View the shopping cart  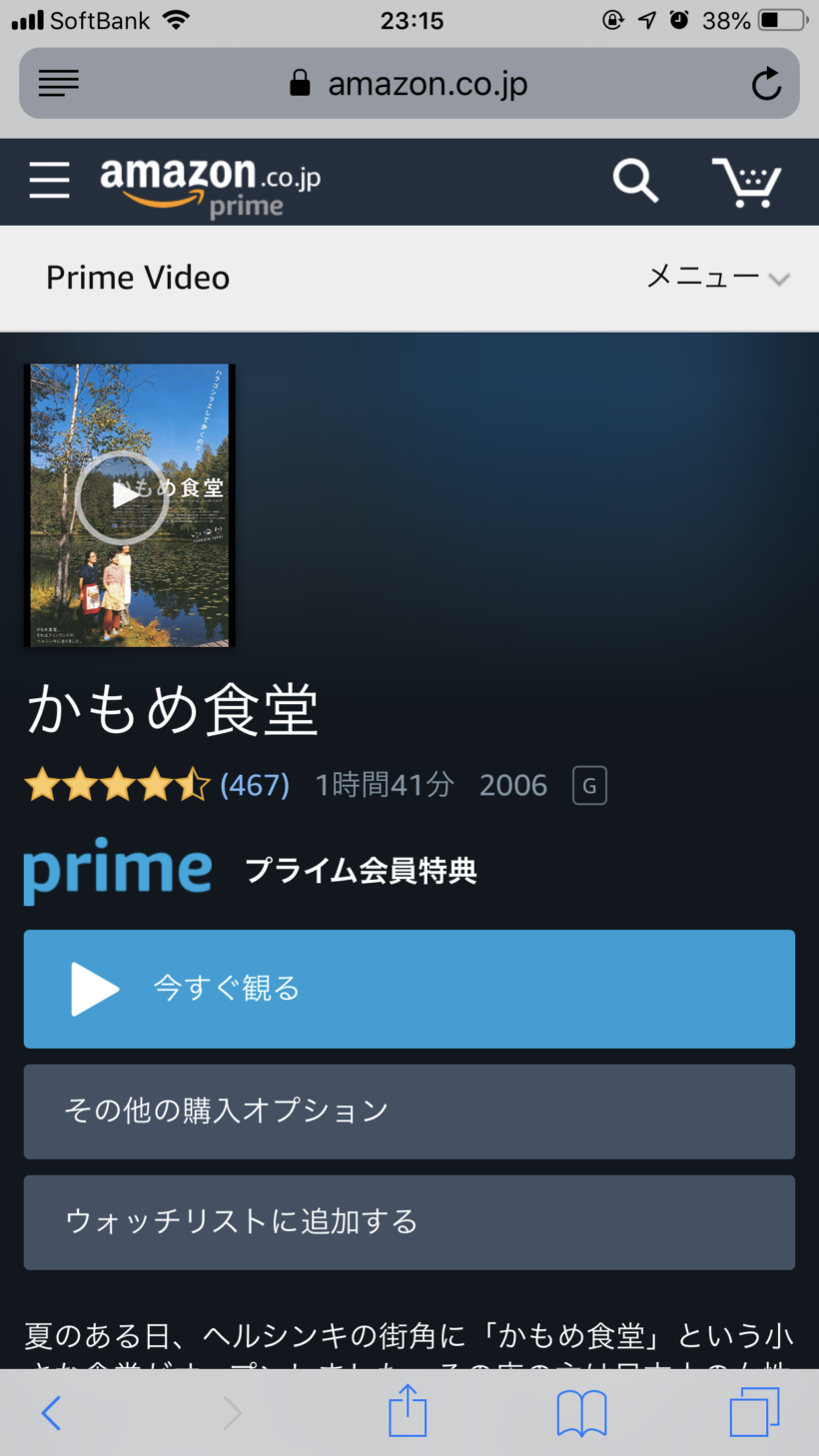pos(746,182)
